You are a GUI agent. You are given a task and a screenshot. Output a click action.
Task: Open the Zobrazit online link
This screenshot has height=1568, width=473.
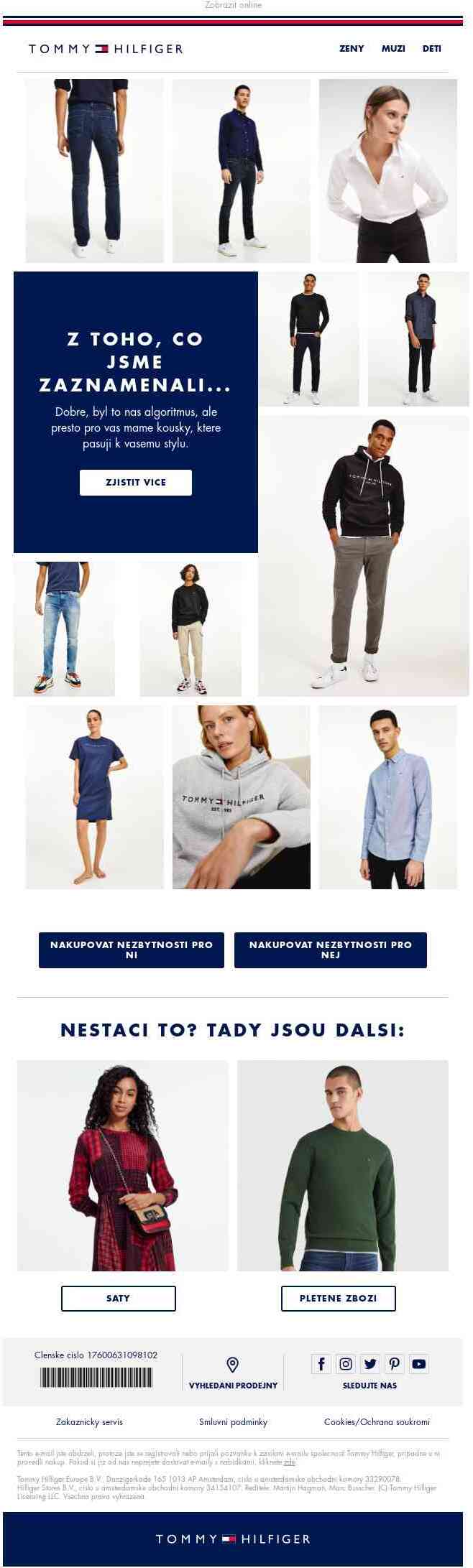click(233, 5)
